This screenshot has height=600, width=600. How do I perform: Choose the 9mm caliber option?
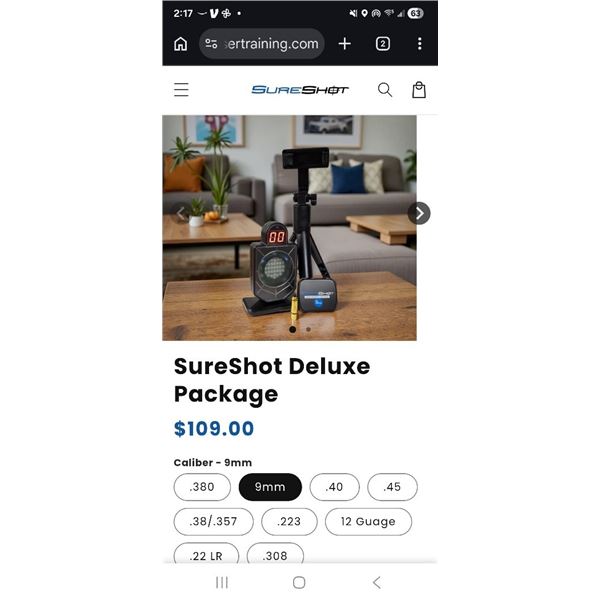270,487
